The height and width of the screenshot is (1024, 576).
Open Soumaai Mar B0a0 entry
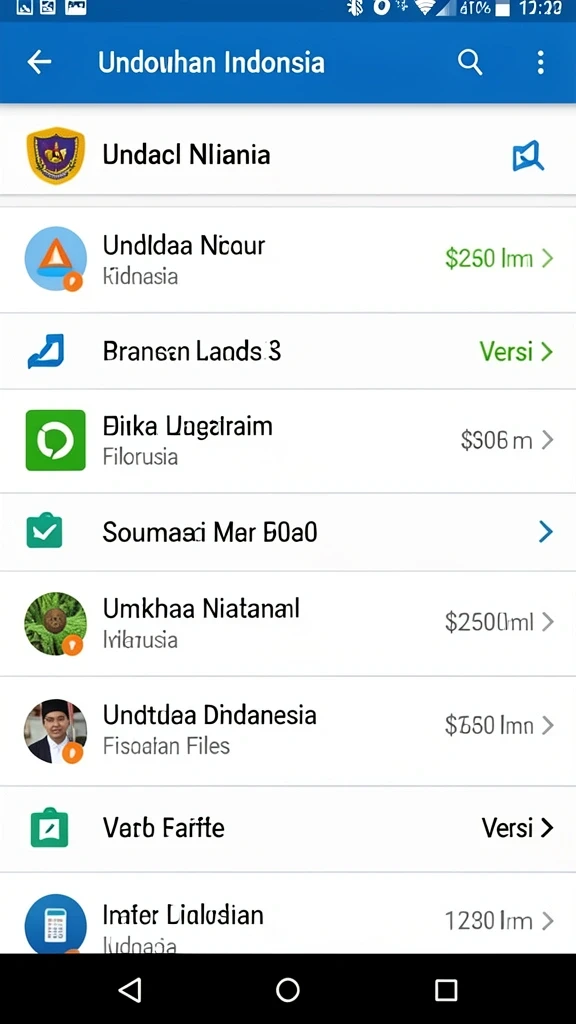pyautogui.click(x=288, y=532)
